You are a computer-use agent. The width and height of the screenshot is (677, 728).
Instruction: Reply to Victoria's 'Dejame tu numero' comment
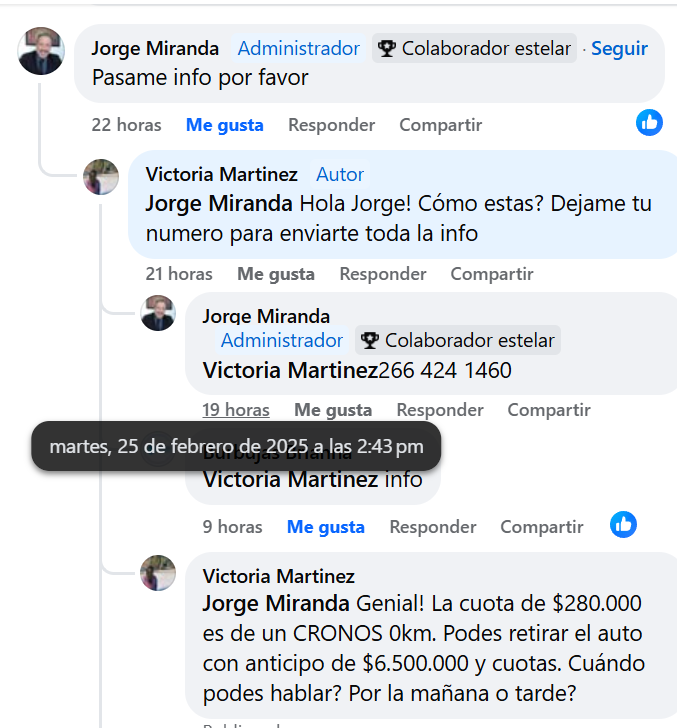click(x=382, y=274)
